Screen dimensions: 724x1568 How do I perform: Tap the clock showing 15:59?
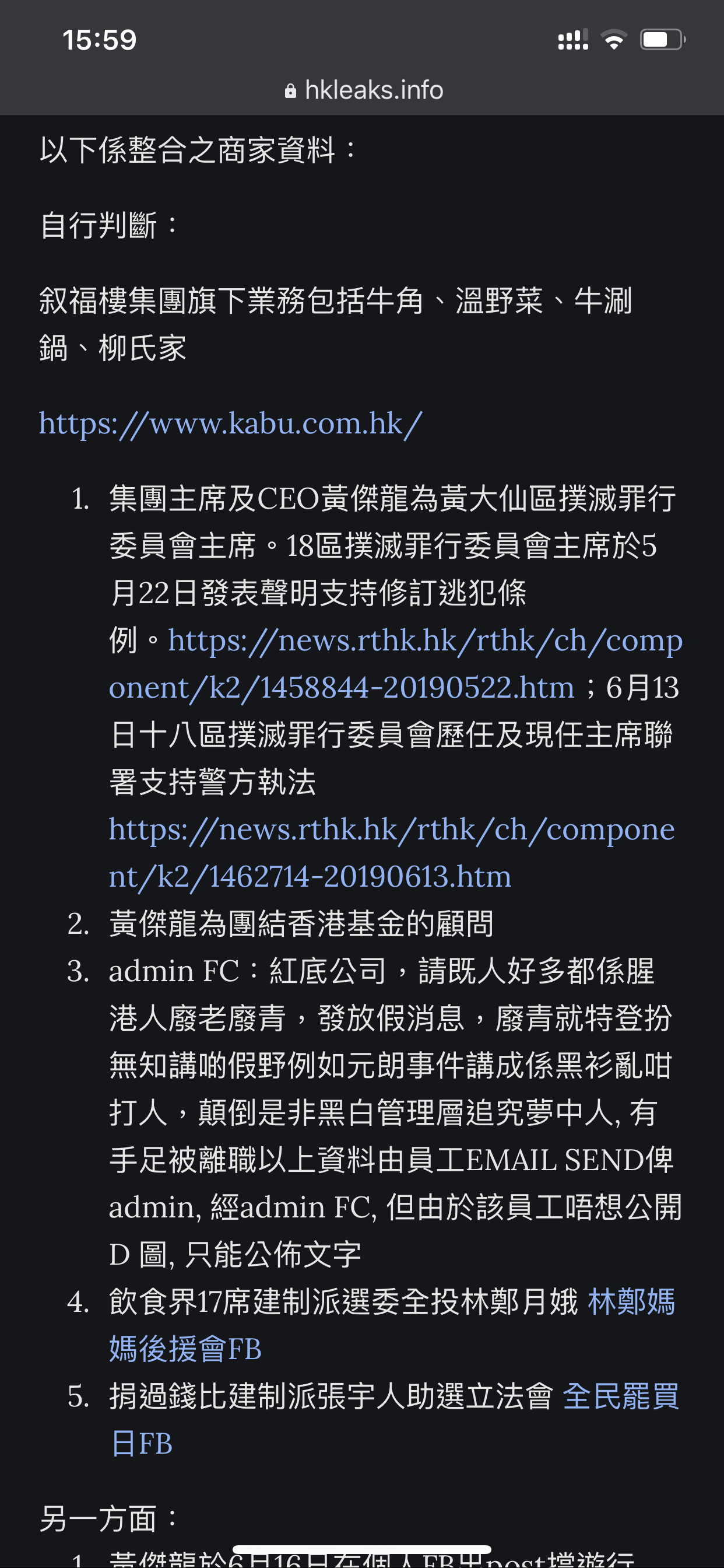100,39
